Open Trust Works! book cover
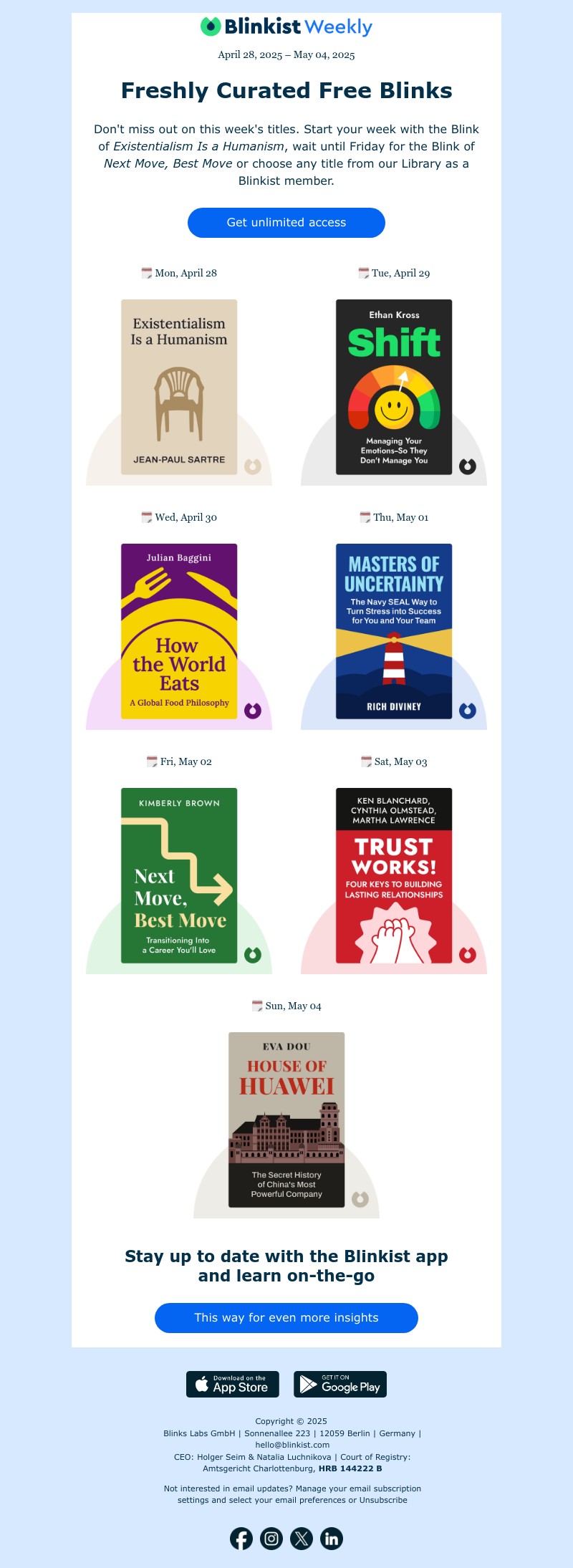 click(394, 875)
